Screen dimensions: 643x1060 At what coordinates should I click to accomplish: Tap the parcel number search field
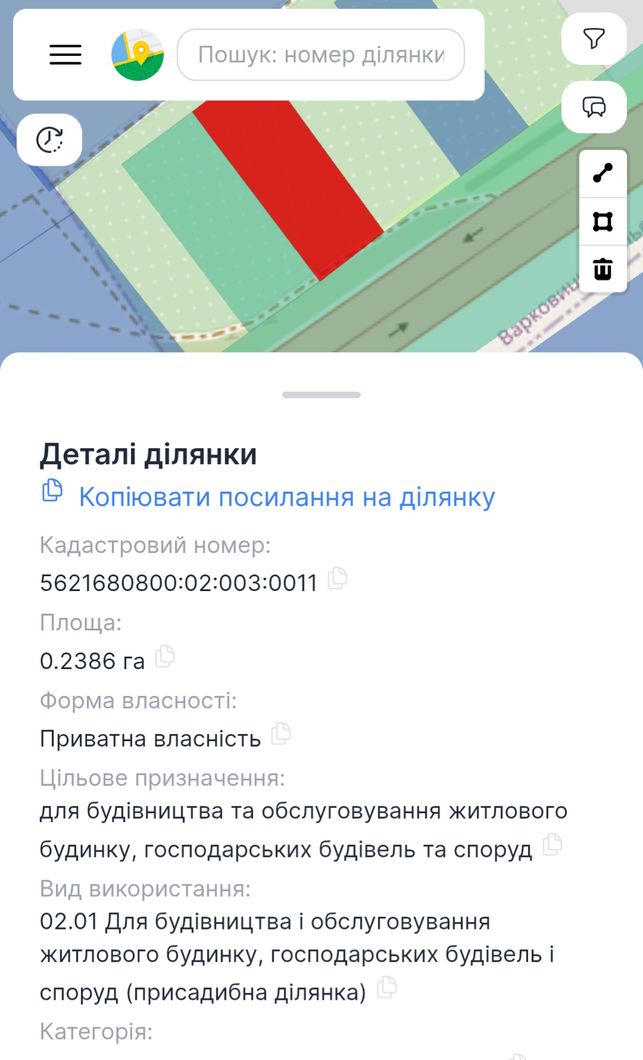click(321, 55)
